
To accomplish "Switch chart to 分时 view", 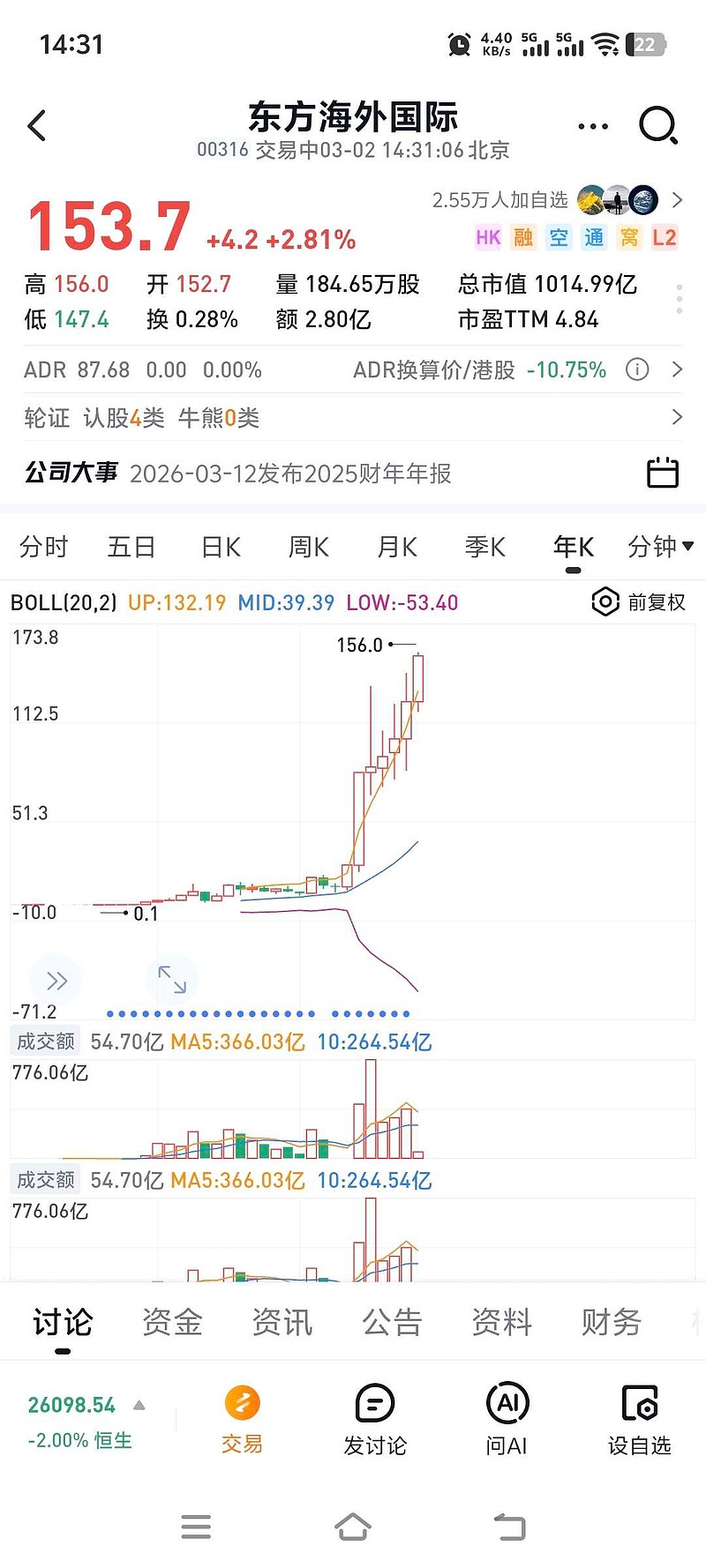I will [x=43, y=547].
